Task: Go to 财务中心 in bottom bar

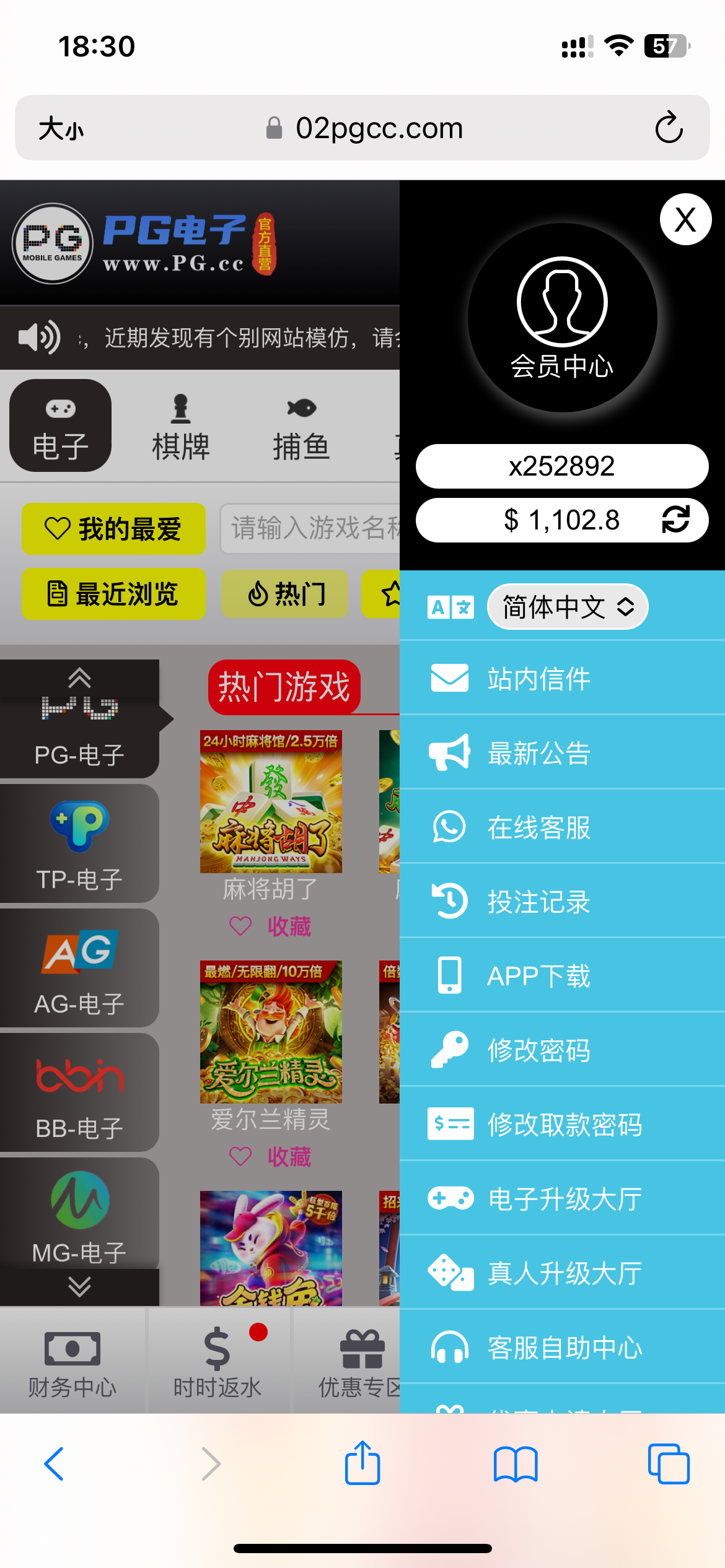Action: [72, 1361]
